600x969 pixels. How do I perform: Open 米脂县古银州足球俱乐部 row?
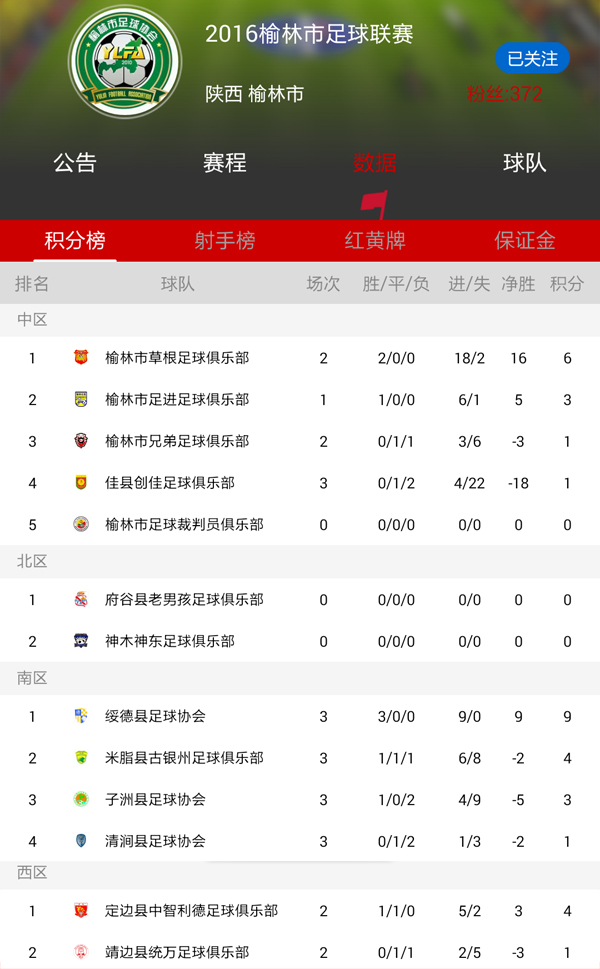[300, 758]
